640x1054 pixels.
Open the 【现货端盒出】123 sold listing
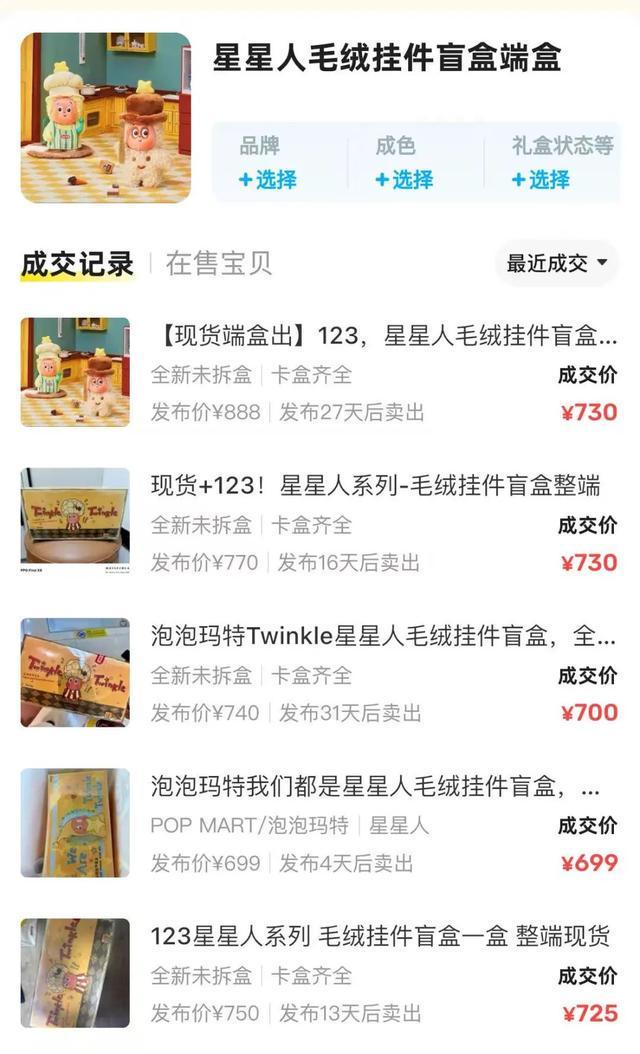(384, 336)
